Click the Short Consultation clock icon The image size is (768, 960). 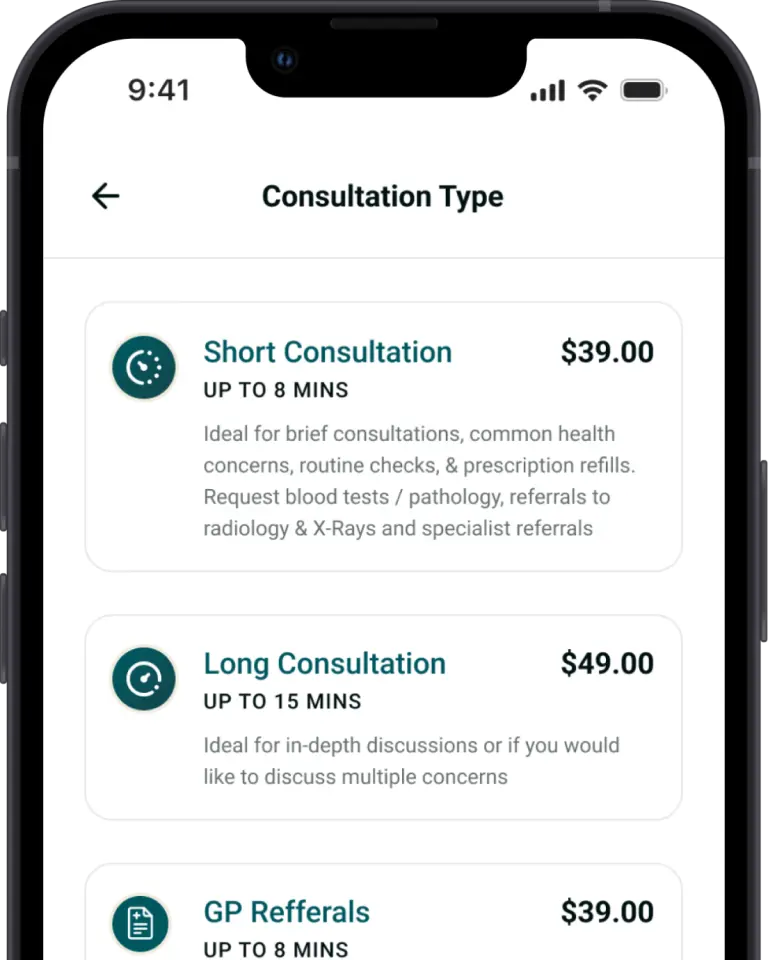point(143,367)
